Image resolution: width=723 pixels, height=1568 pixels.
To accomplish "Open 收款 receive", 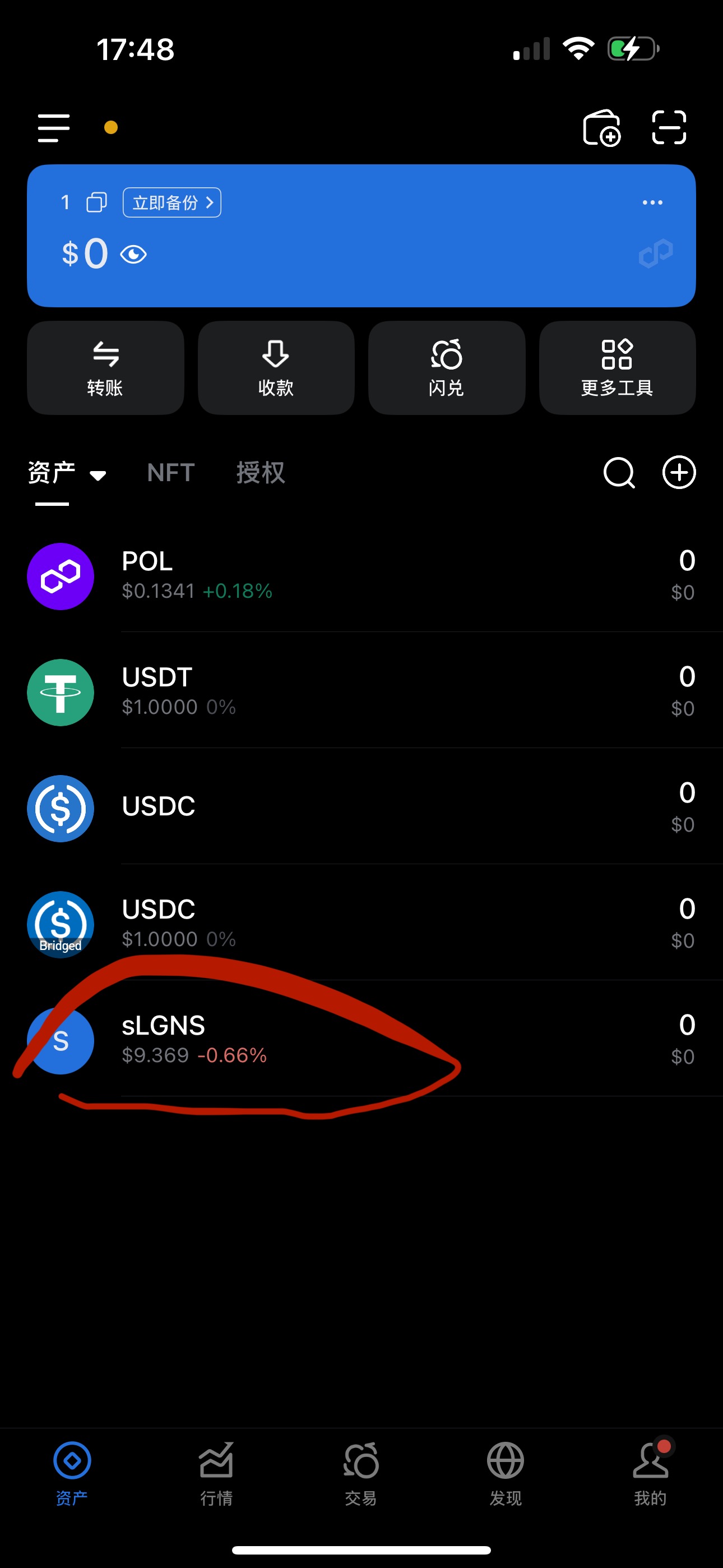I will click(x=276, y=368).
